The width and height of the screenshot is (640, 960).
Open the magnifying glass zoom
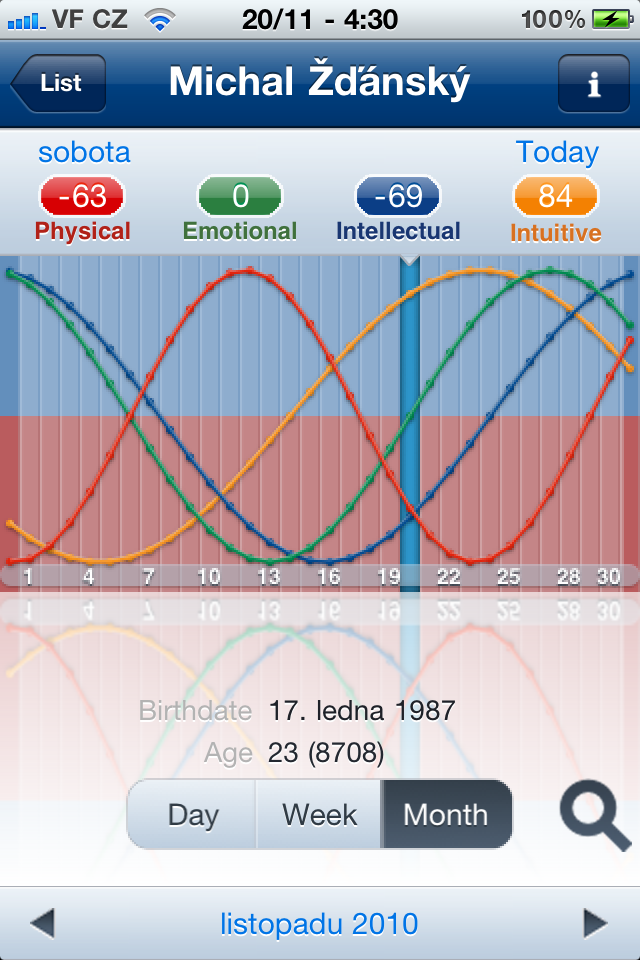[x=595, y=816]
